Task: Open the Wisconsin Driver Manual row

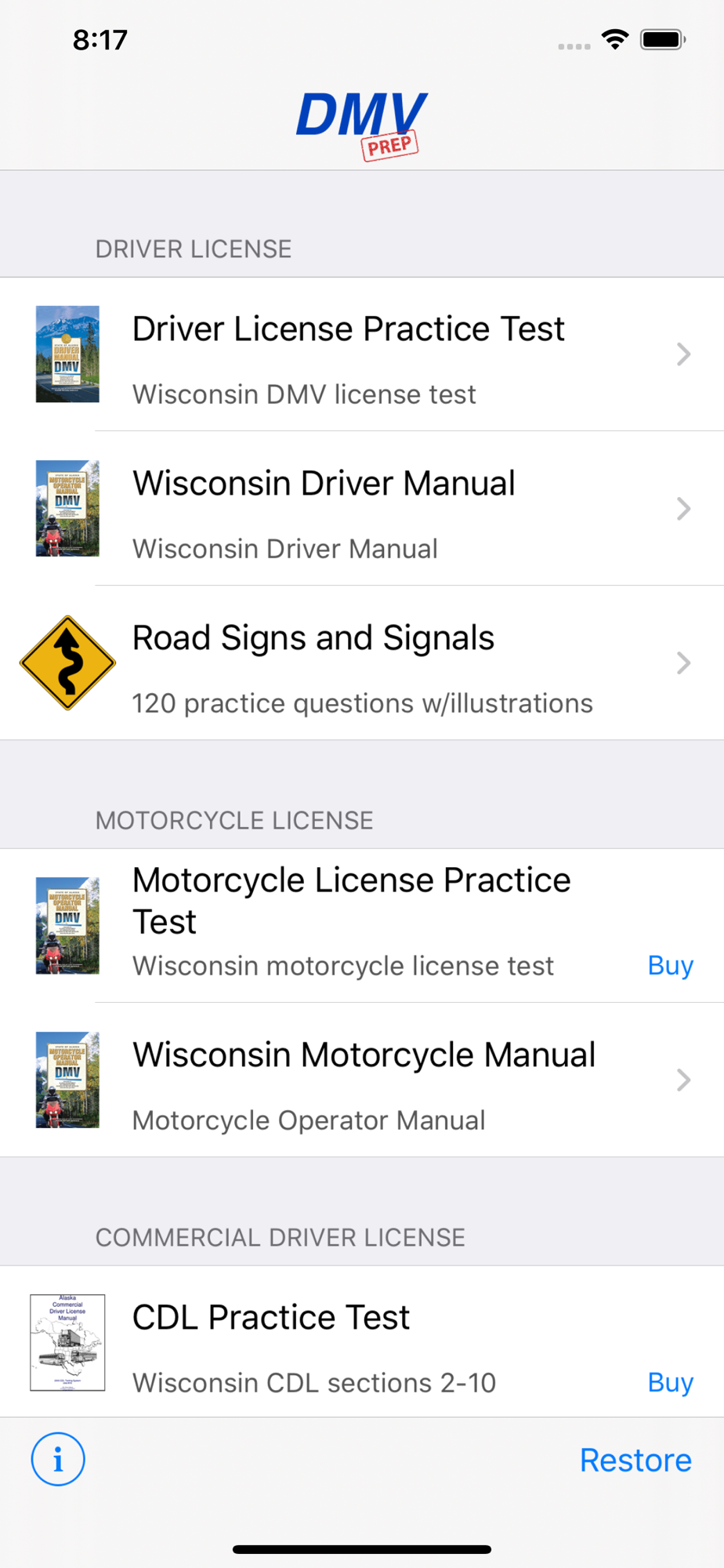Action: [360, 509]
